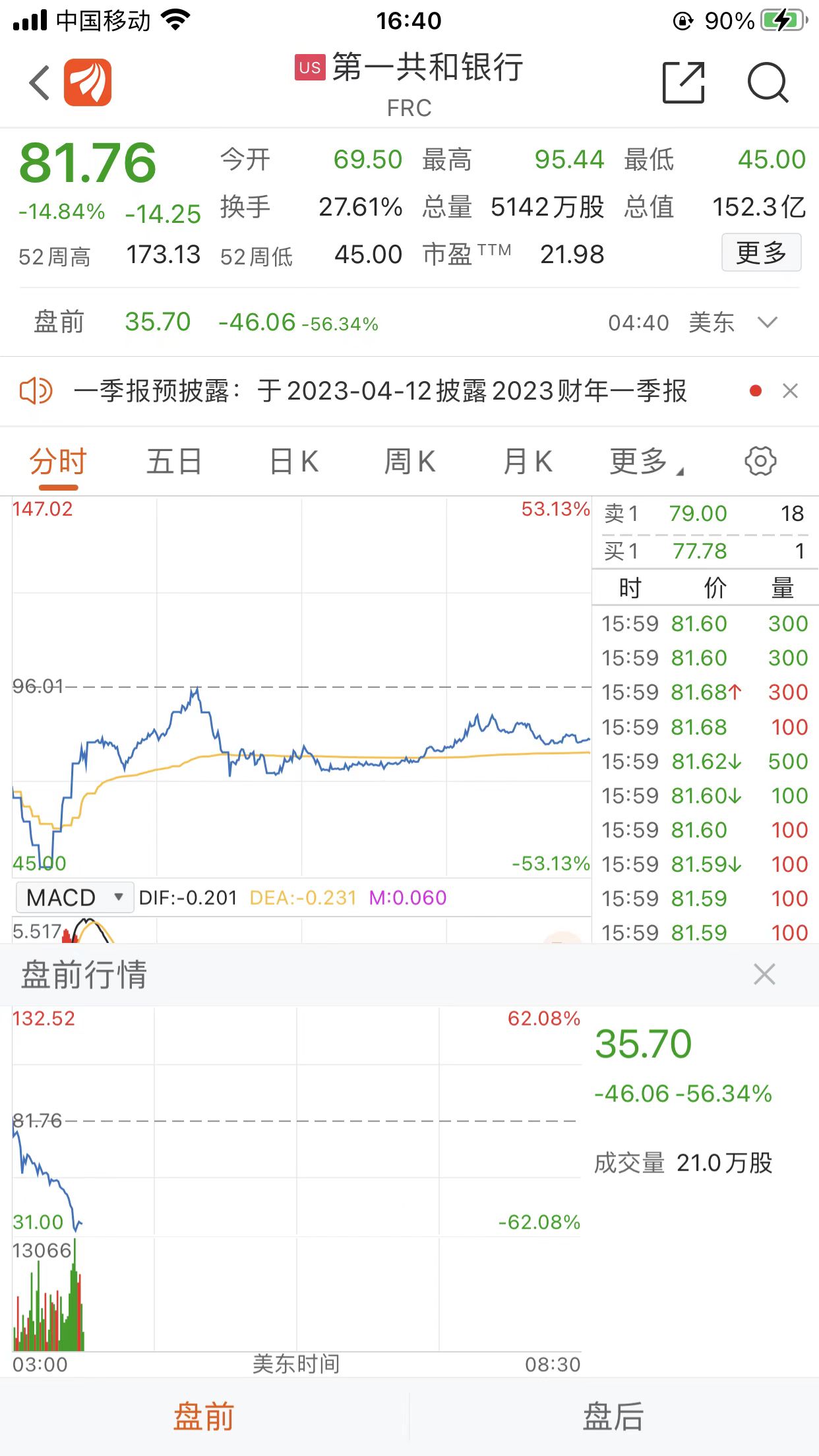Tap 更多 button for more stock stats
Image resolution: width=819 pixels, height=1456 pixels.
click(x=761, y=253)
